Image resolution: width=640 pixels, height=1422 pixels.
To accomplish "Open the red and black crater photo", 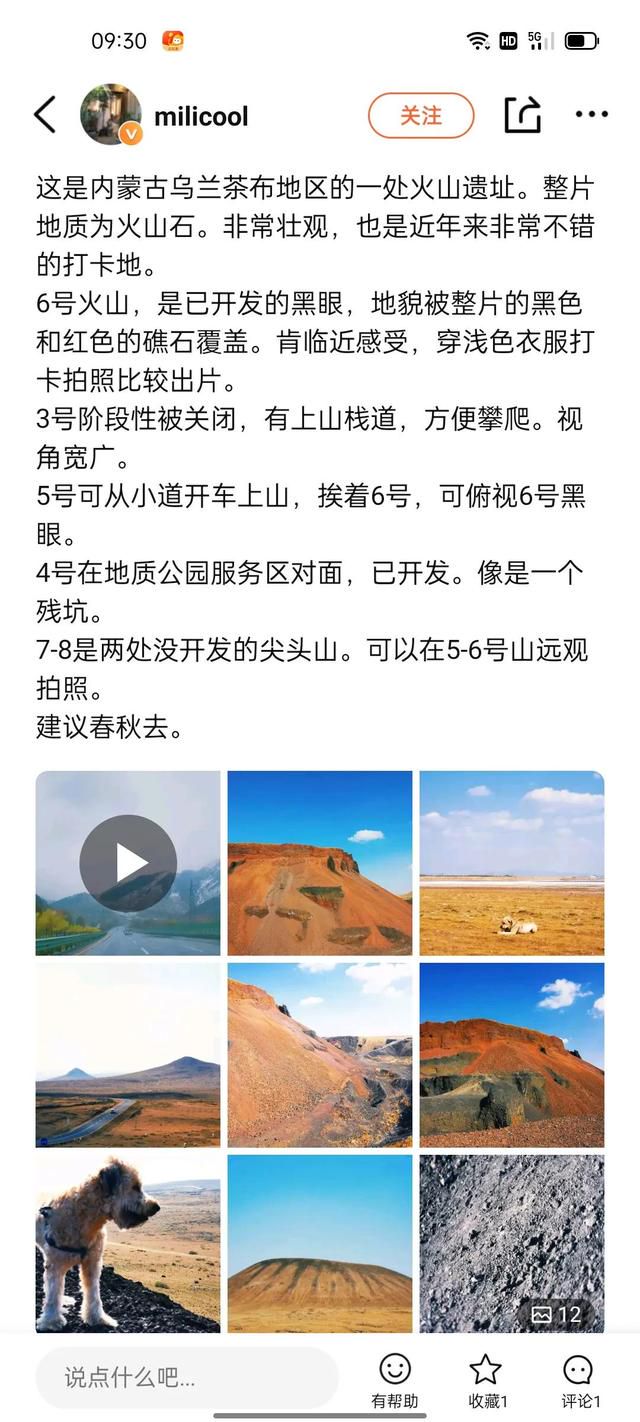I will click(x=511, y=1054).
